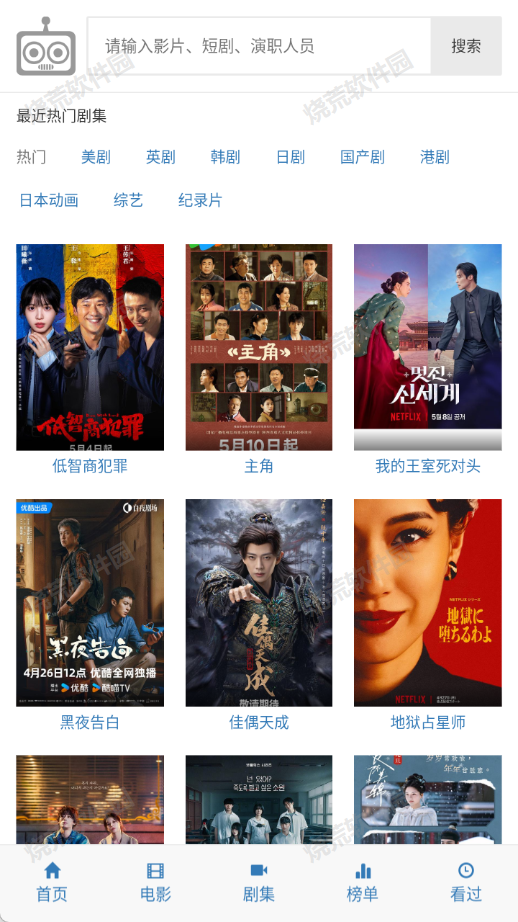Open the 佳偶天成 poster
This screenshot has height=922, width=518.
click(259, 603)
